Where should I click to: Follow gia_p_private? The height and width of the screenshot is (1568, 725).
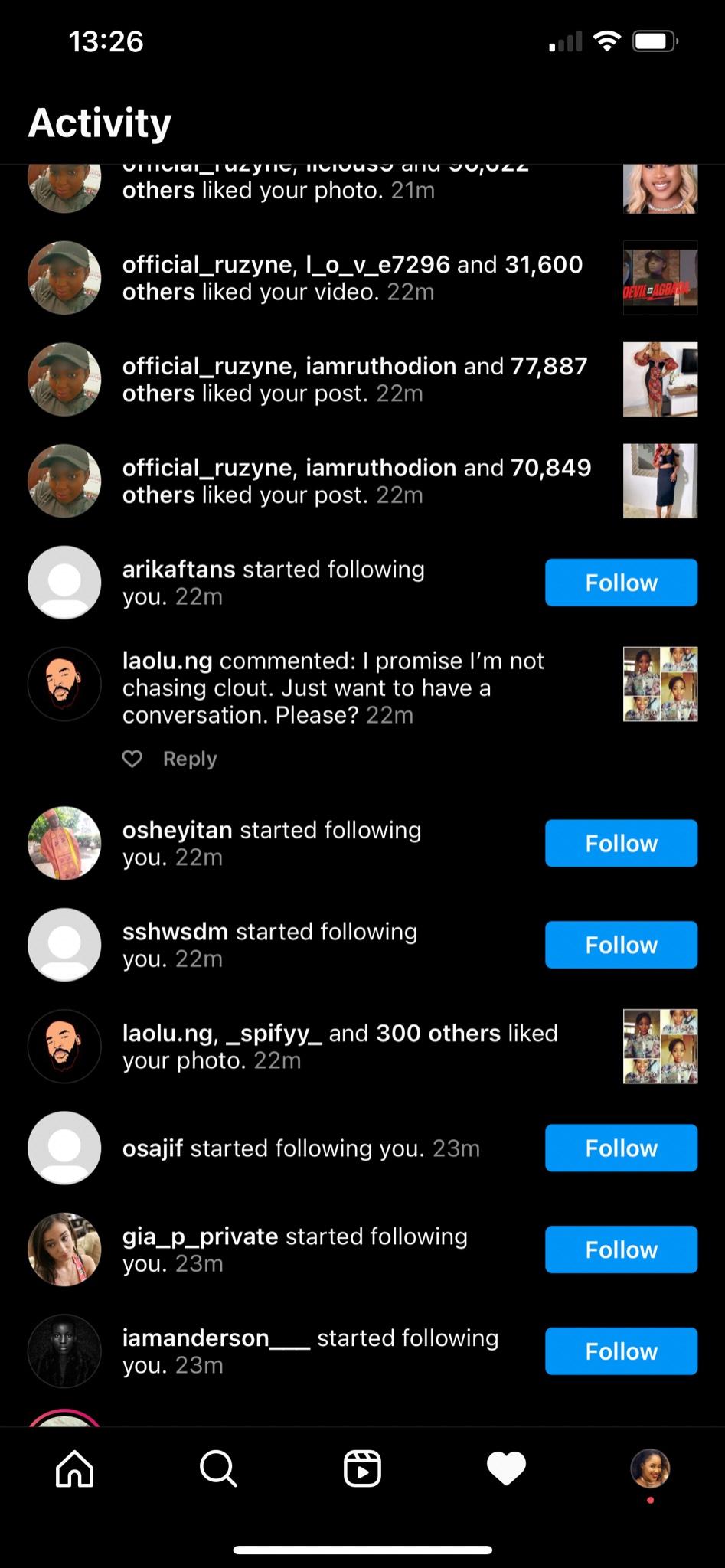(x=621, y=1249)
